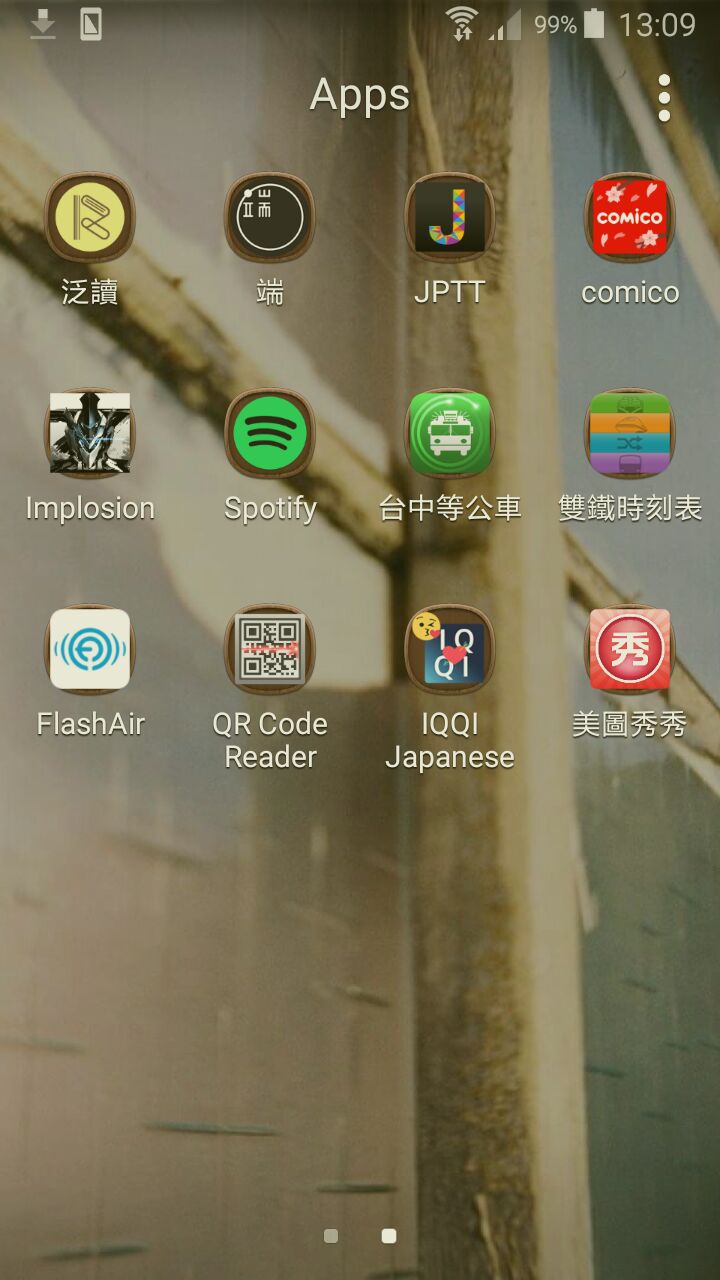Open the 雙鐵時刻表 timetable app
Image resolution: width=720 pixels, height=1280 pixels.
(x=630, y=433)
